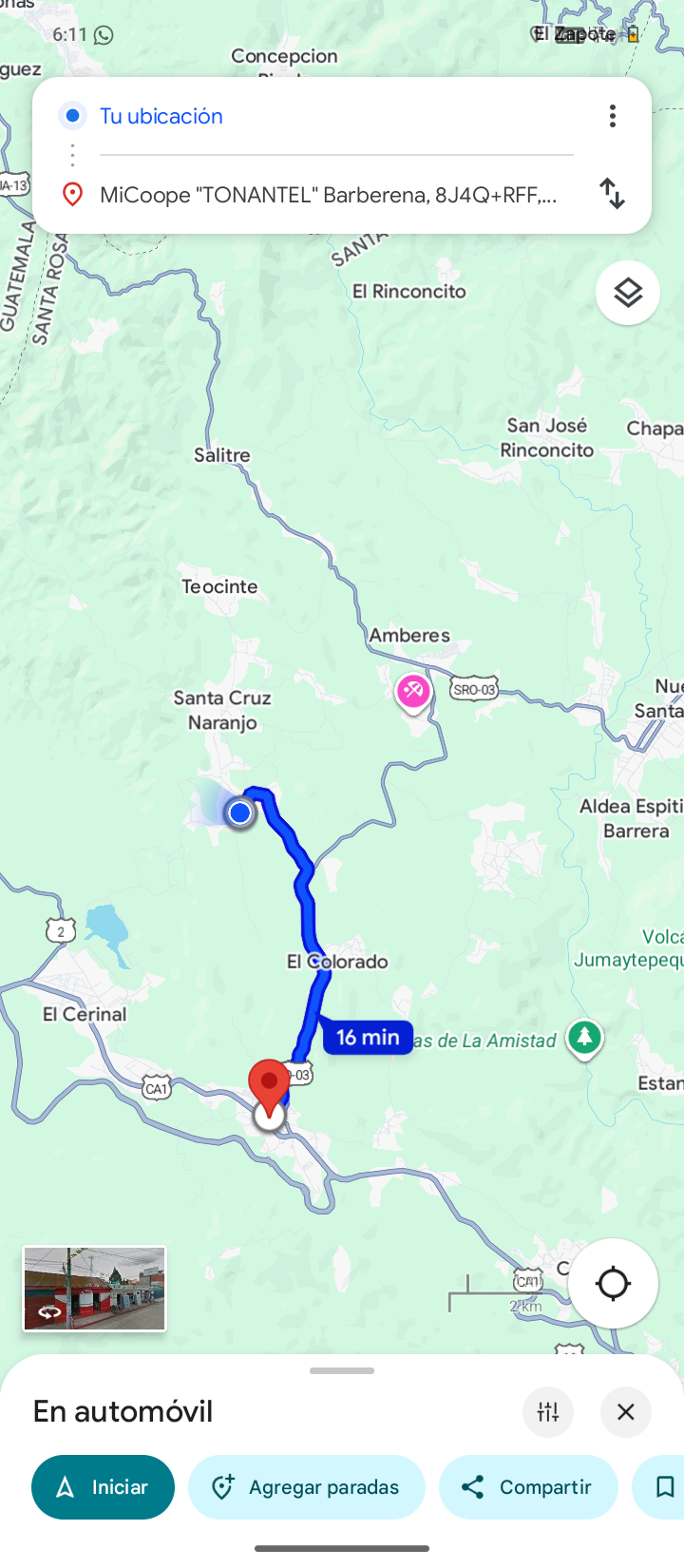
Task: Open the overflow menu in route card
Action: pyautogui.click(x=613, y=116)
